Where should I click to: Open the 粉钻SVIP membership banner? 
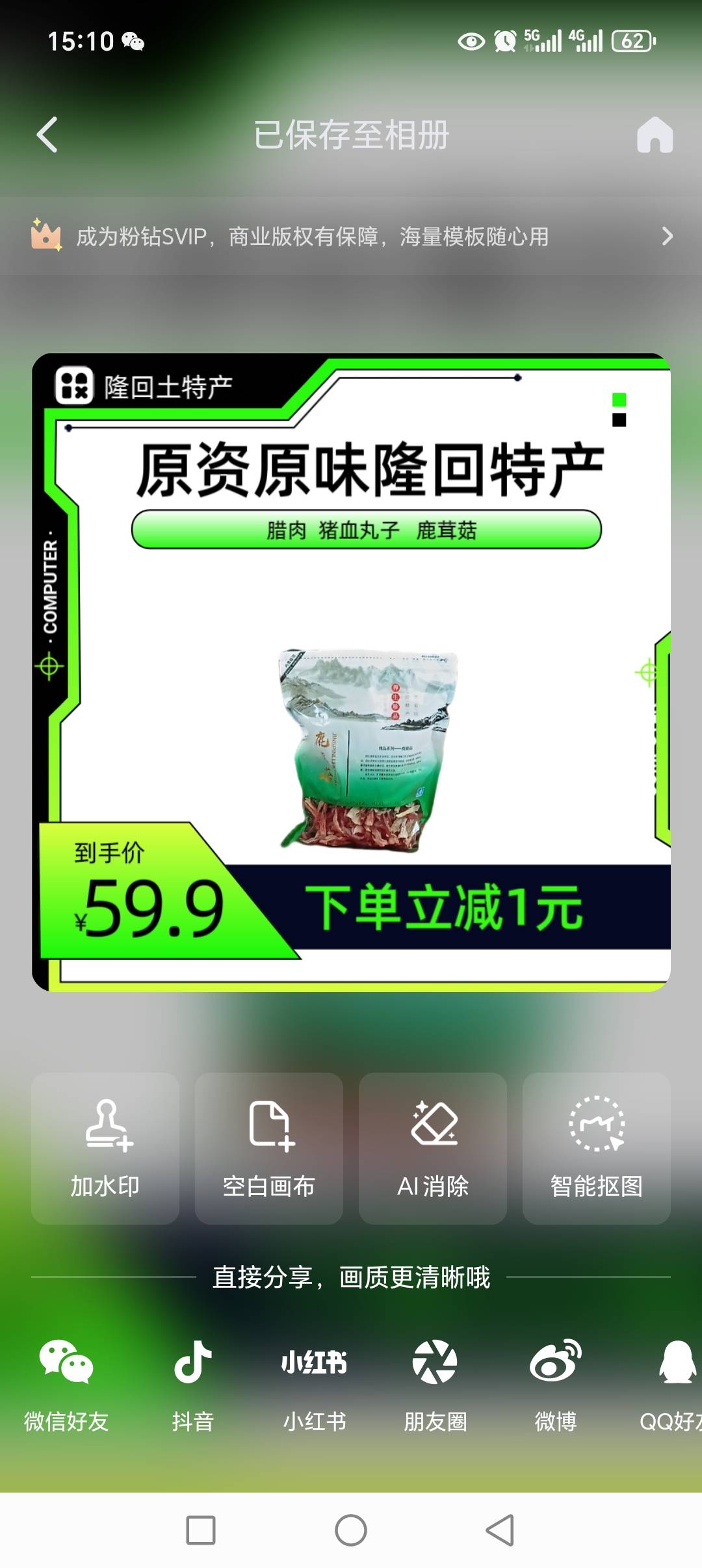coord(351,237)
